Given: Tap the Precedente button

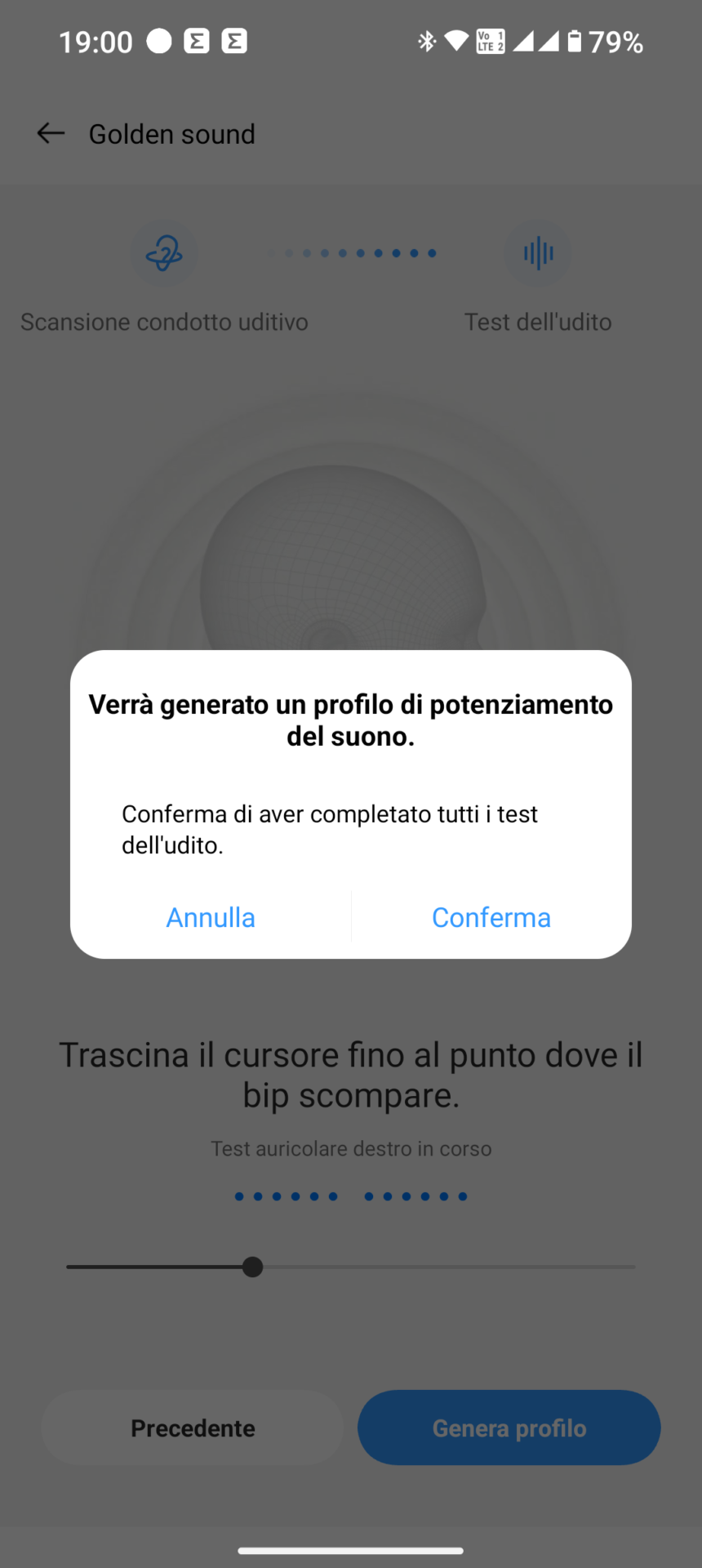Looking at the screenshot, I should tap(193, 1428).
